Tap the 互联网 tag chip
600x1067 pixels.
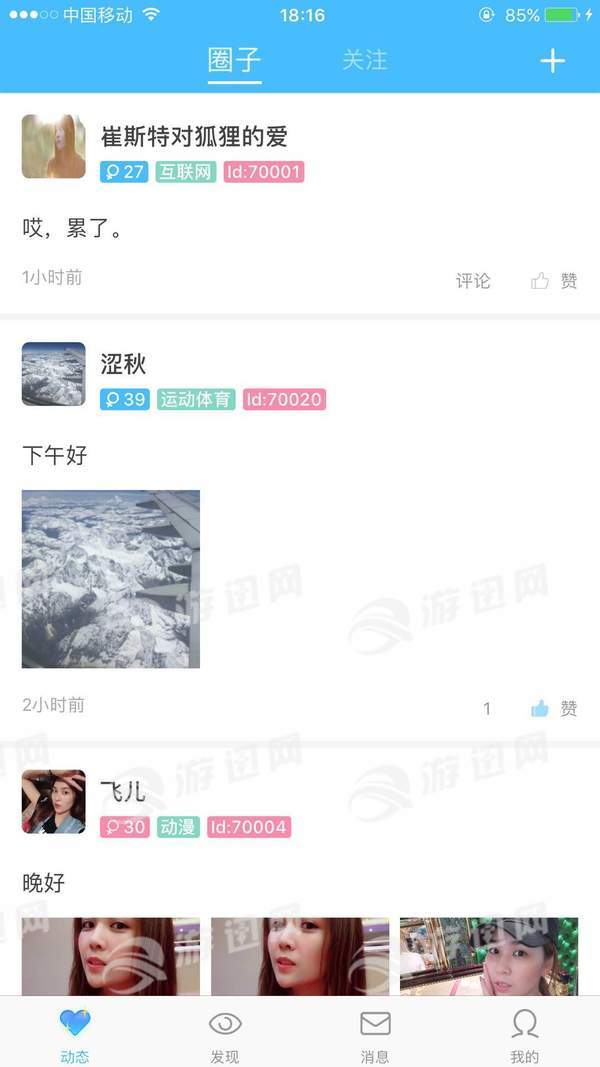coord(186,172)
